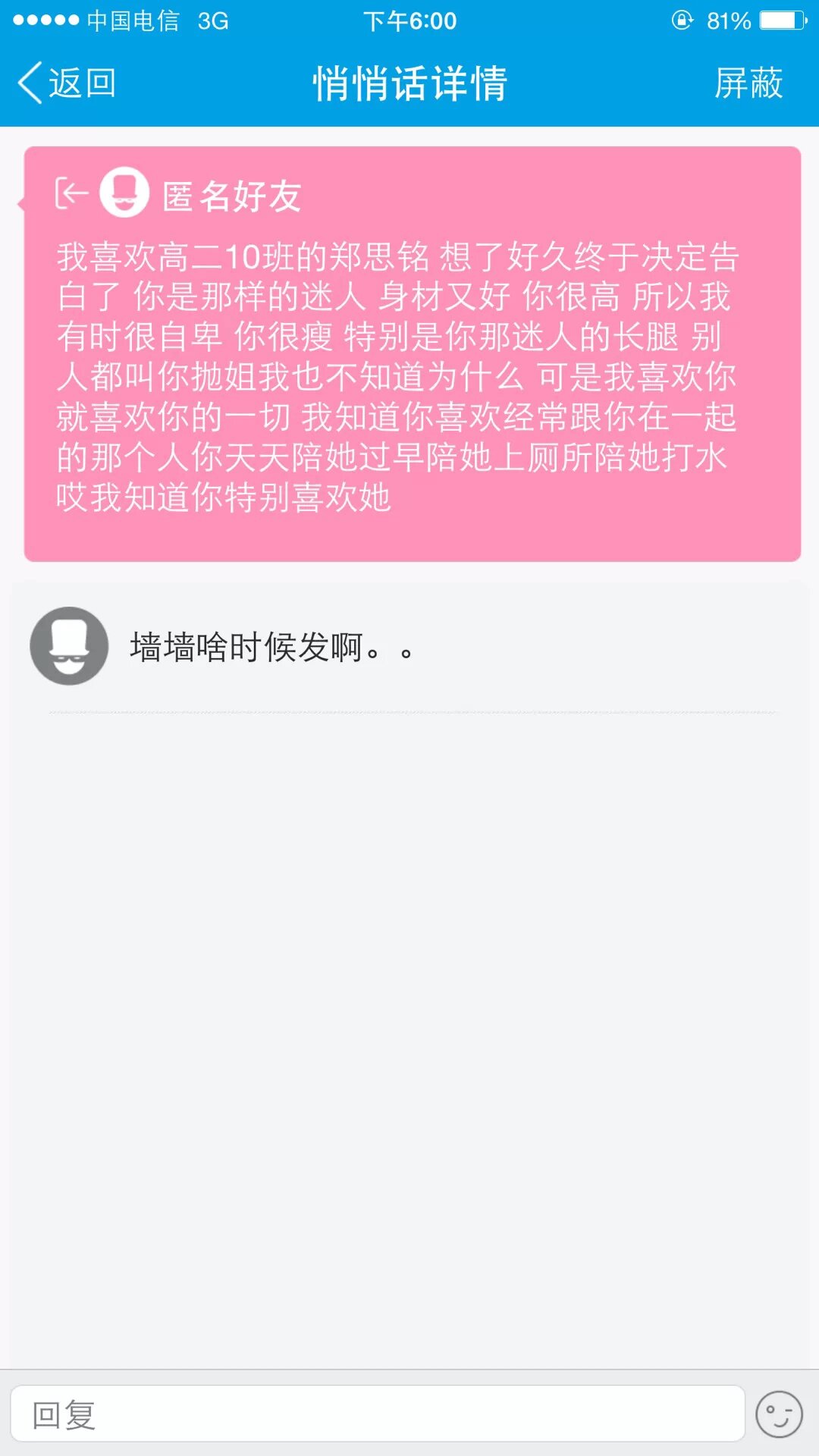This screenshot has height=1456, width=819.
Task: Open the emoji picker smiley icon
Action: pyautogui.click(x=779, y=1414)
